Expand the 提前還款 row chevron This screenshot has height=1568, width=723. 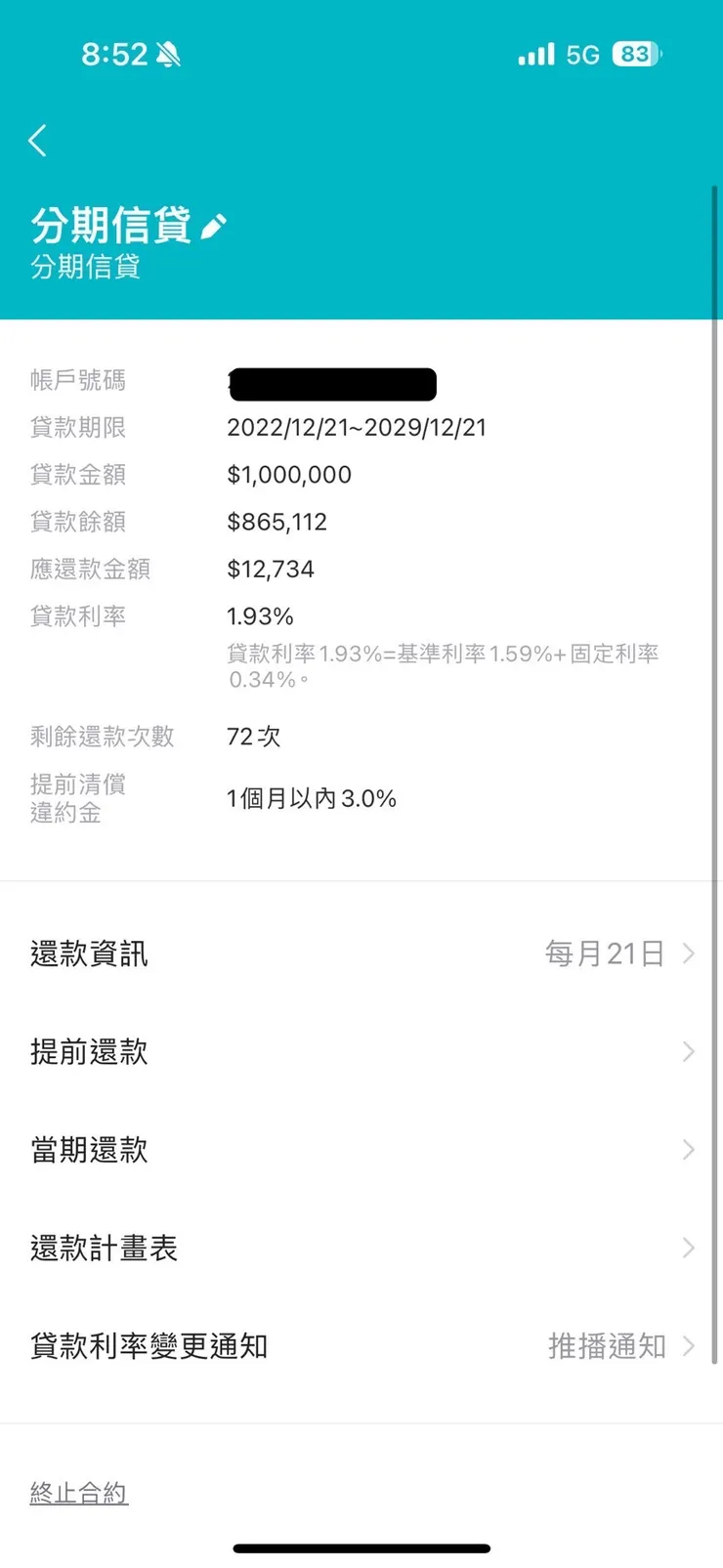[x=689, y=1052]
